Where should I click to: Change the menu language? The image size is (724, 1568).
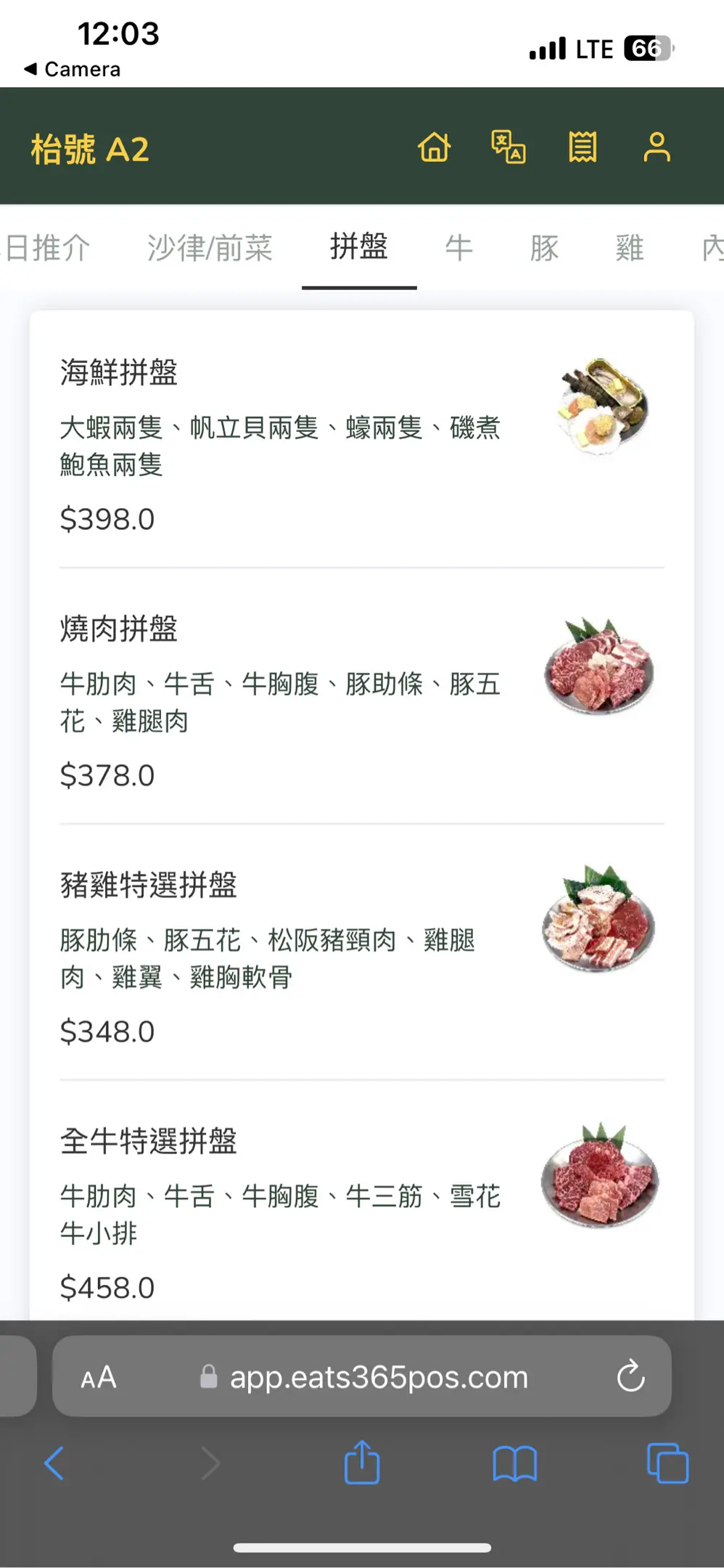point(508,147)
